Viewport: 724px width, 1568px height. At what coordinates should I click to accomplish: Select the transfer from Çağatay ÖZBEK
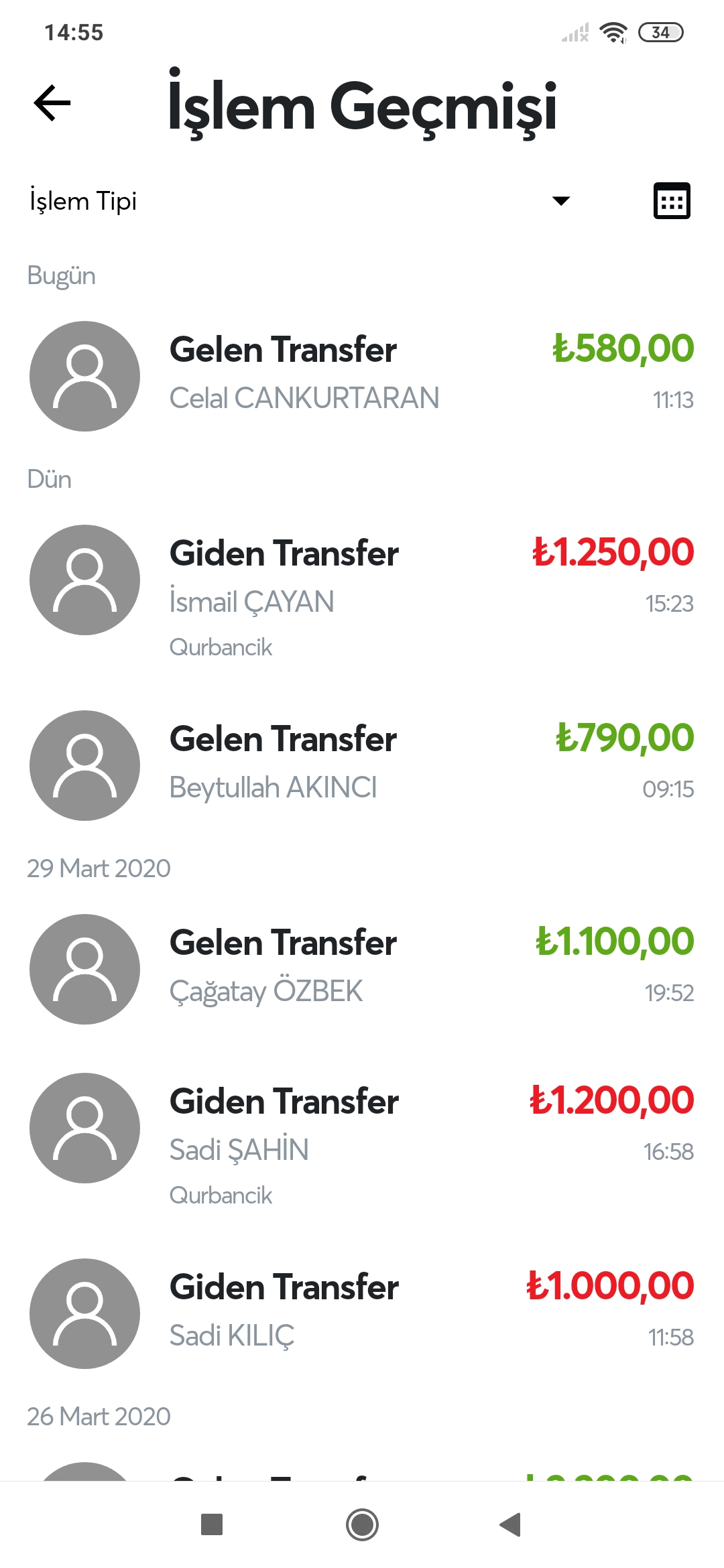click(x=362, y=969)
